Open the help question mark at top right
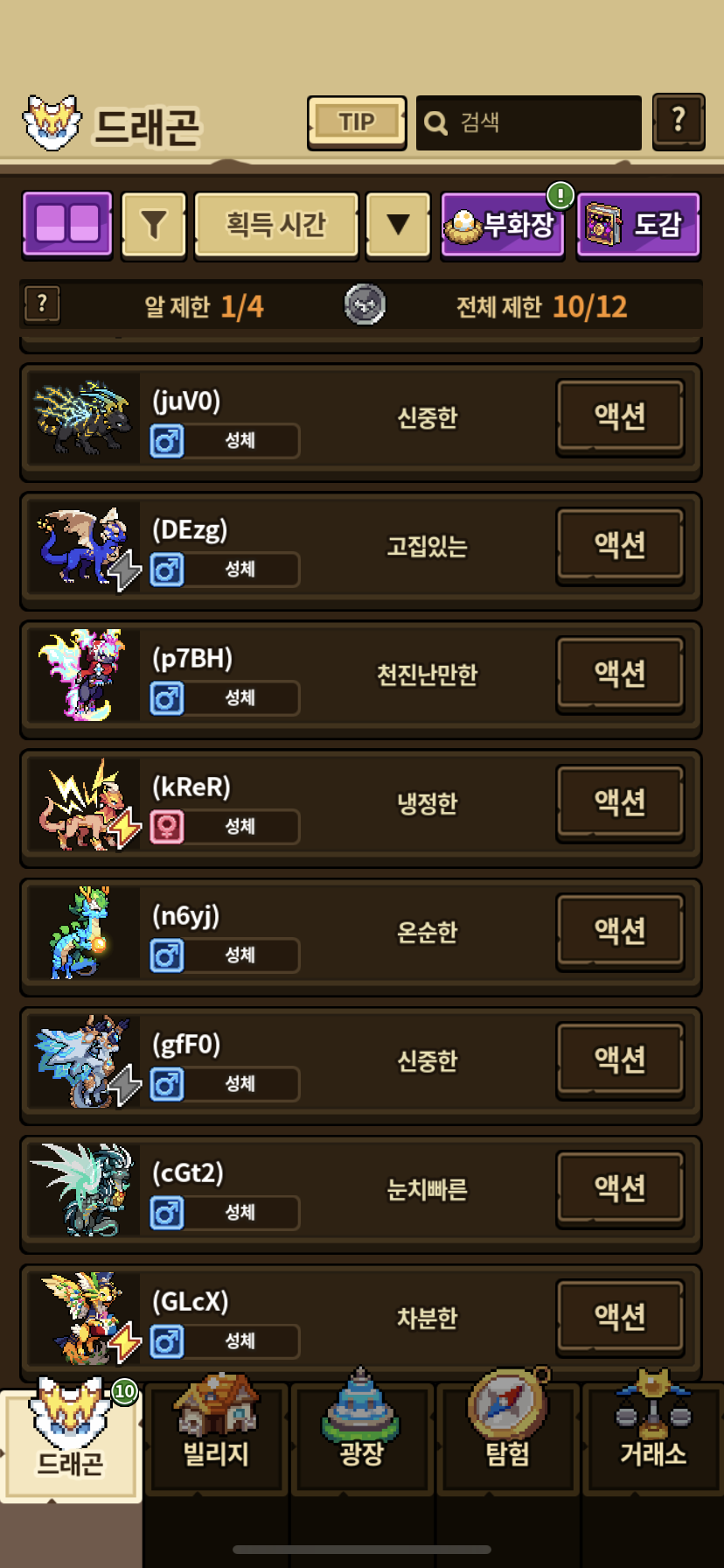This screenshot has width=724, height=1568. point(679,122)
